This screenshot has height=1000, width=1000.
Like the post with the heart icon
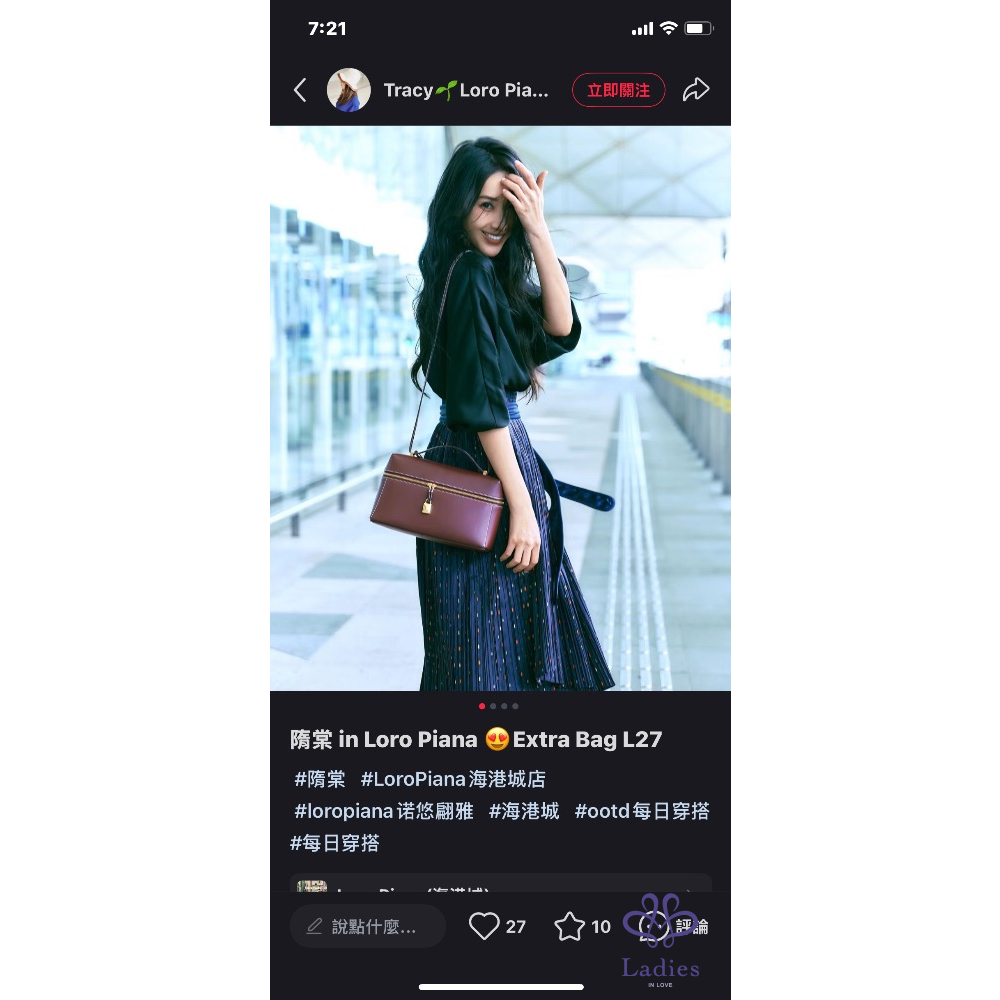tap(485, 926)
